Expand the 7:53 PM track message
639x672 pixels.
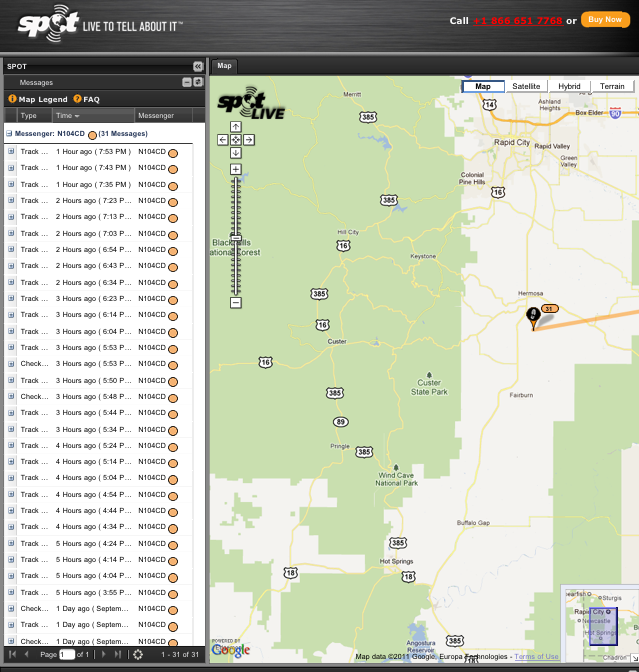click(x=12, y=152)
